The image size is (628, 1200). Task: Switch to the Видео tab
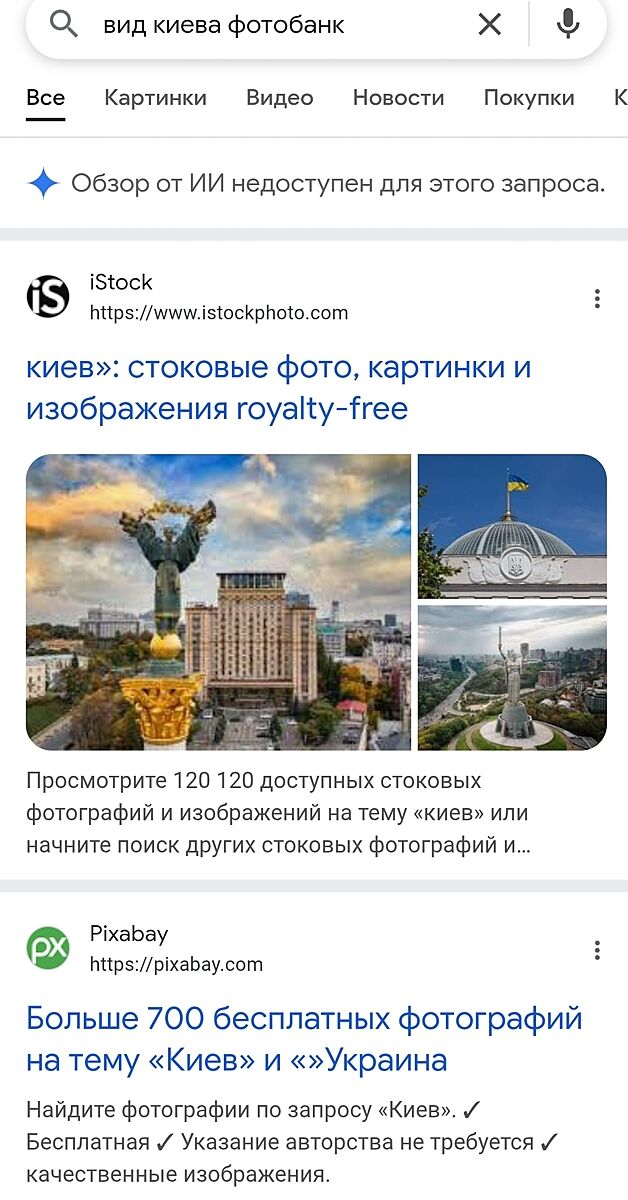point(280,98)
